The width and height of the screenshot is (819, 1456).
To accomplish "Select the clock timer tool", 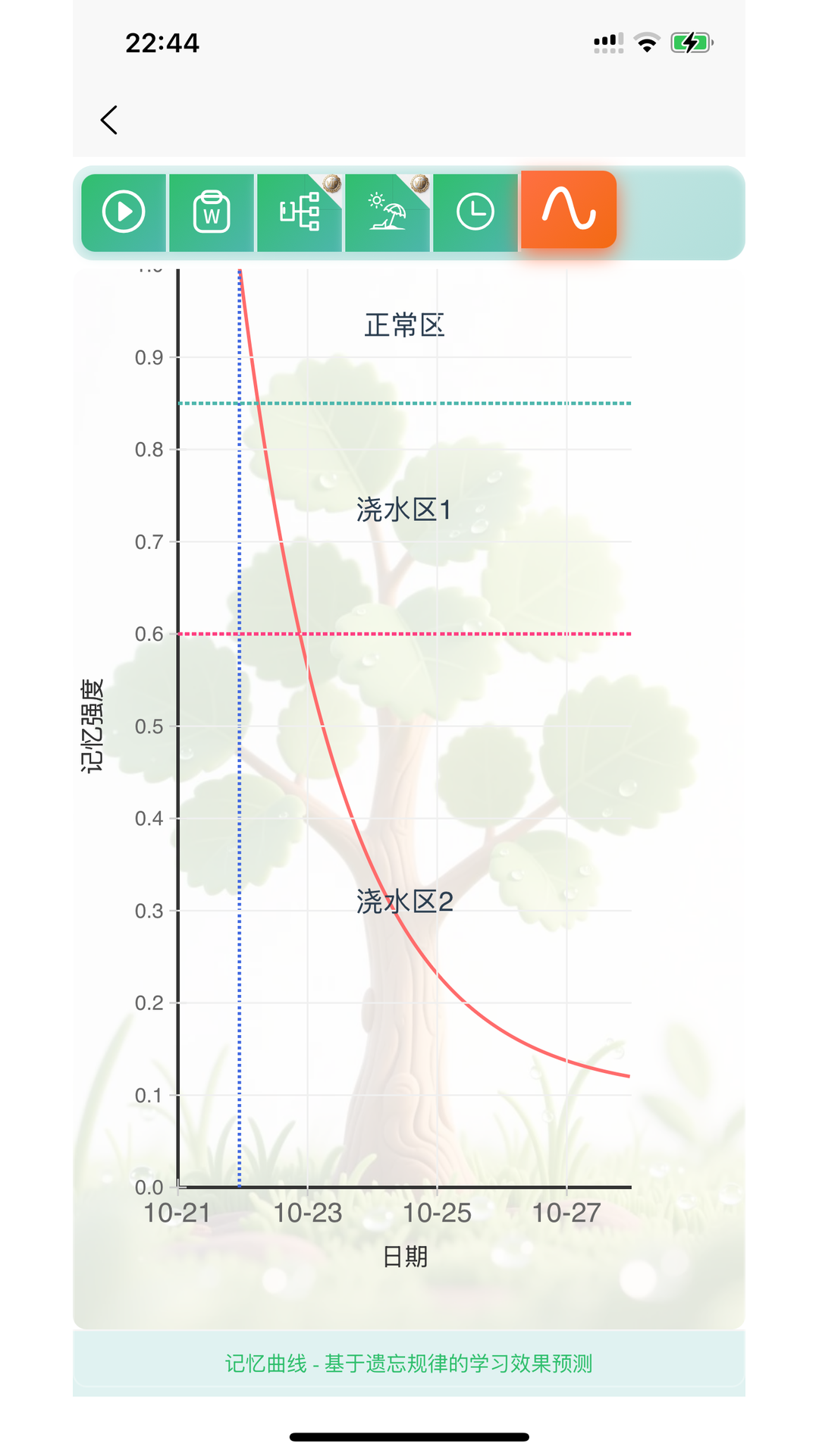I will [476, 212].
